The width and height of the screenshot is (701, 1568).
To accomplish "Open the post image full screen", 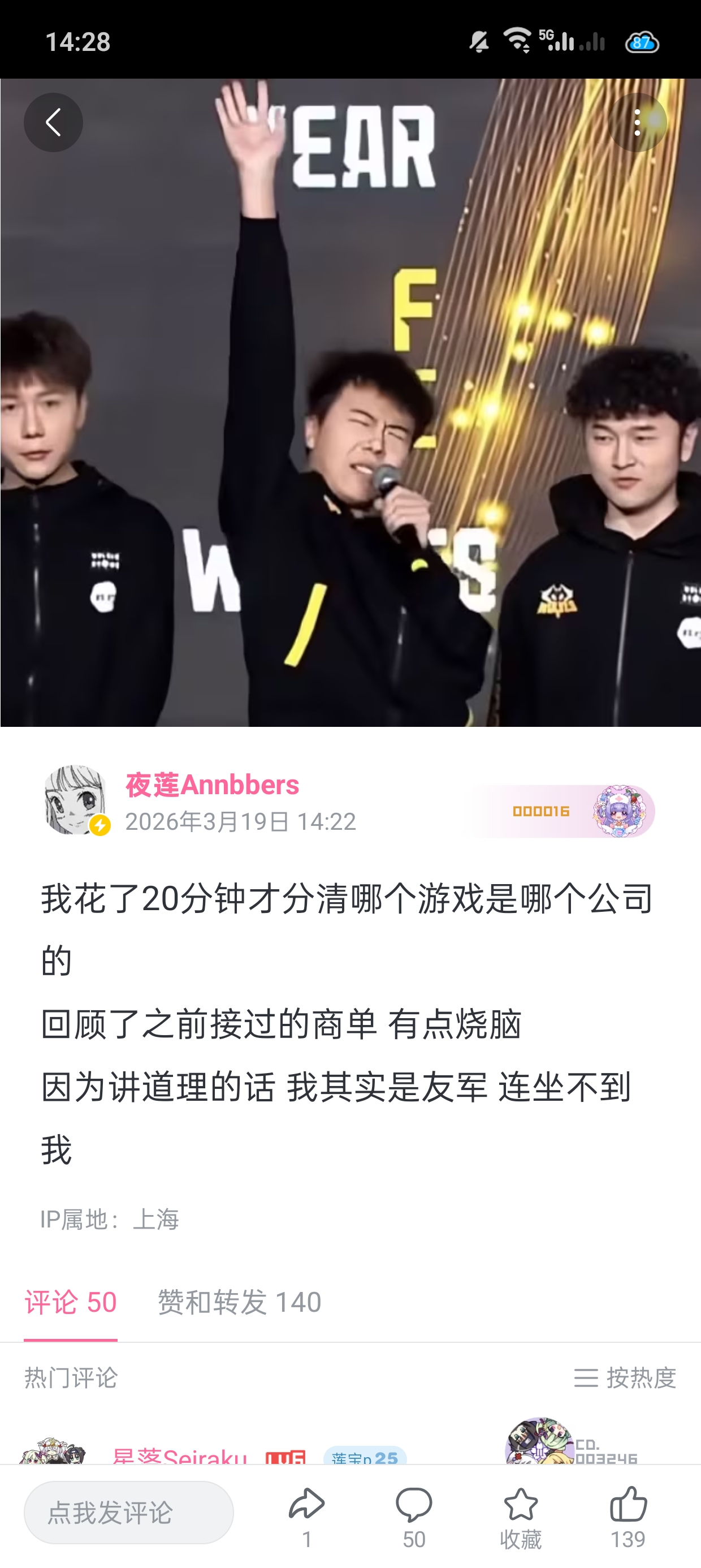I will (350, 403).
